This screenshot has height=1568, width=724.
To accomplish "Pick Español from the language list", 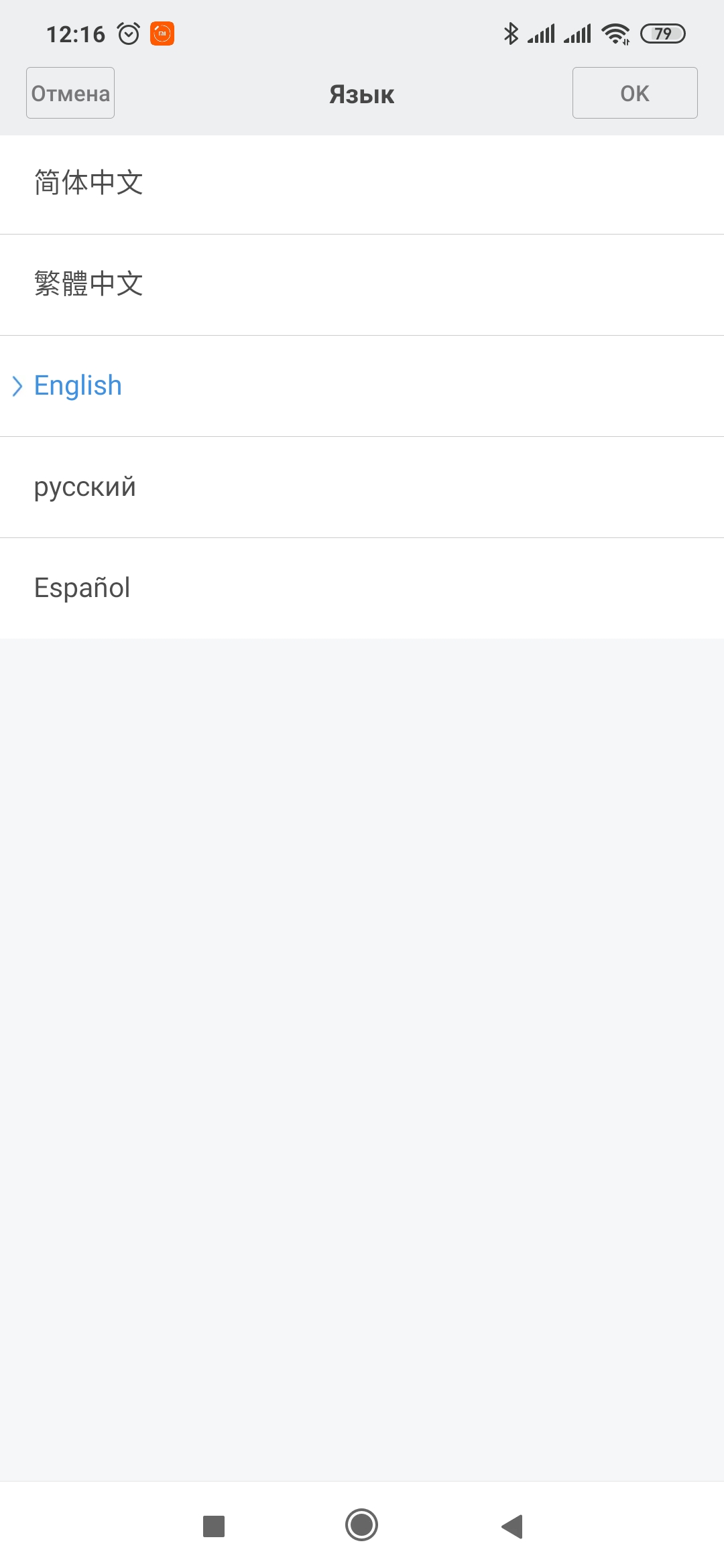I will click(362, 588).
